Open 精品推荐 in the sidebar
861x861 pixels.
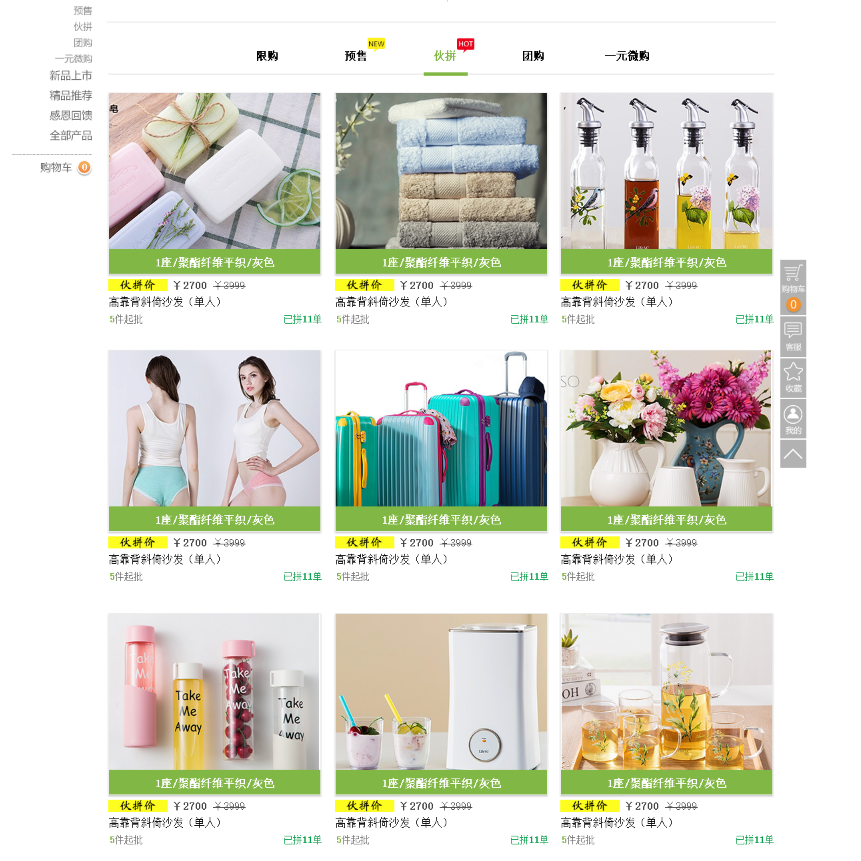pos(71,95)
